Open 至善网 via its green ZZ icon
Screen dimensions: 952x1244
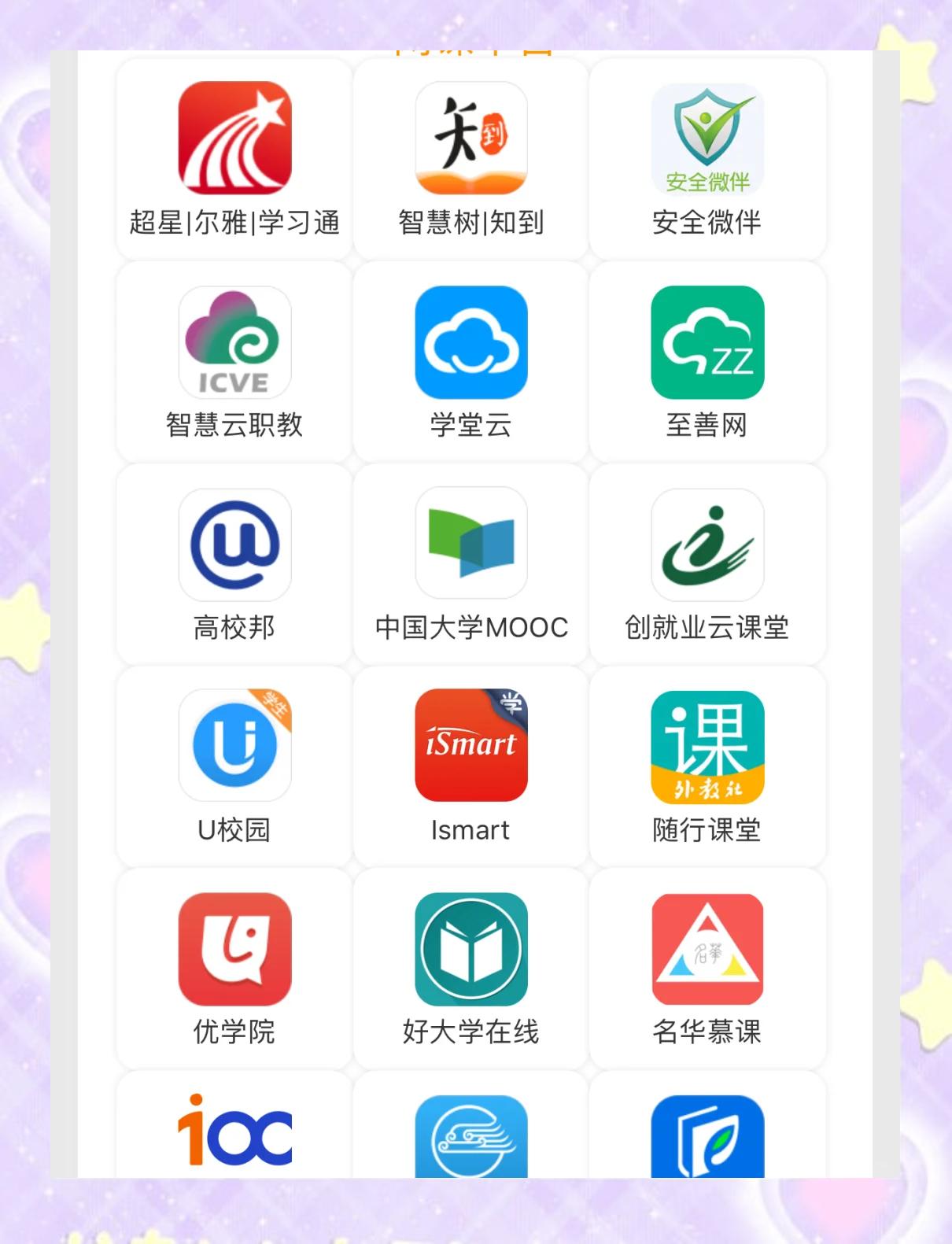point(707,343)
